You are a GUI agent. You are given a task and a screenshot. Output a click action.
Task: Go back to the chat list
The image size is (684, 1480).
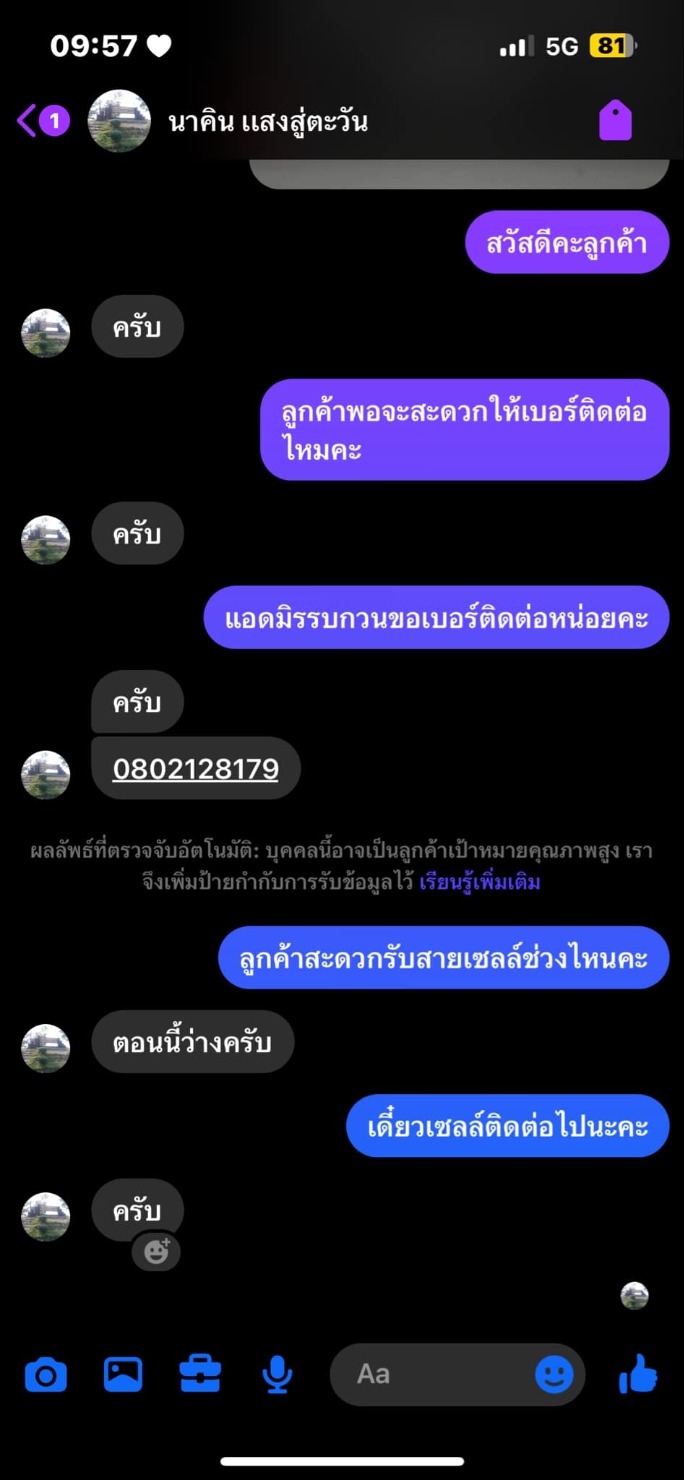[x=42, y=121]
